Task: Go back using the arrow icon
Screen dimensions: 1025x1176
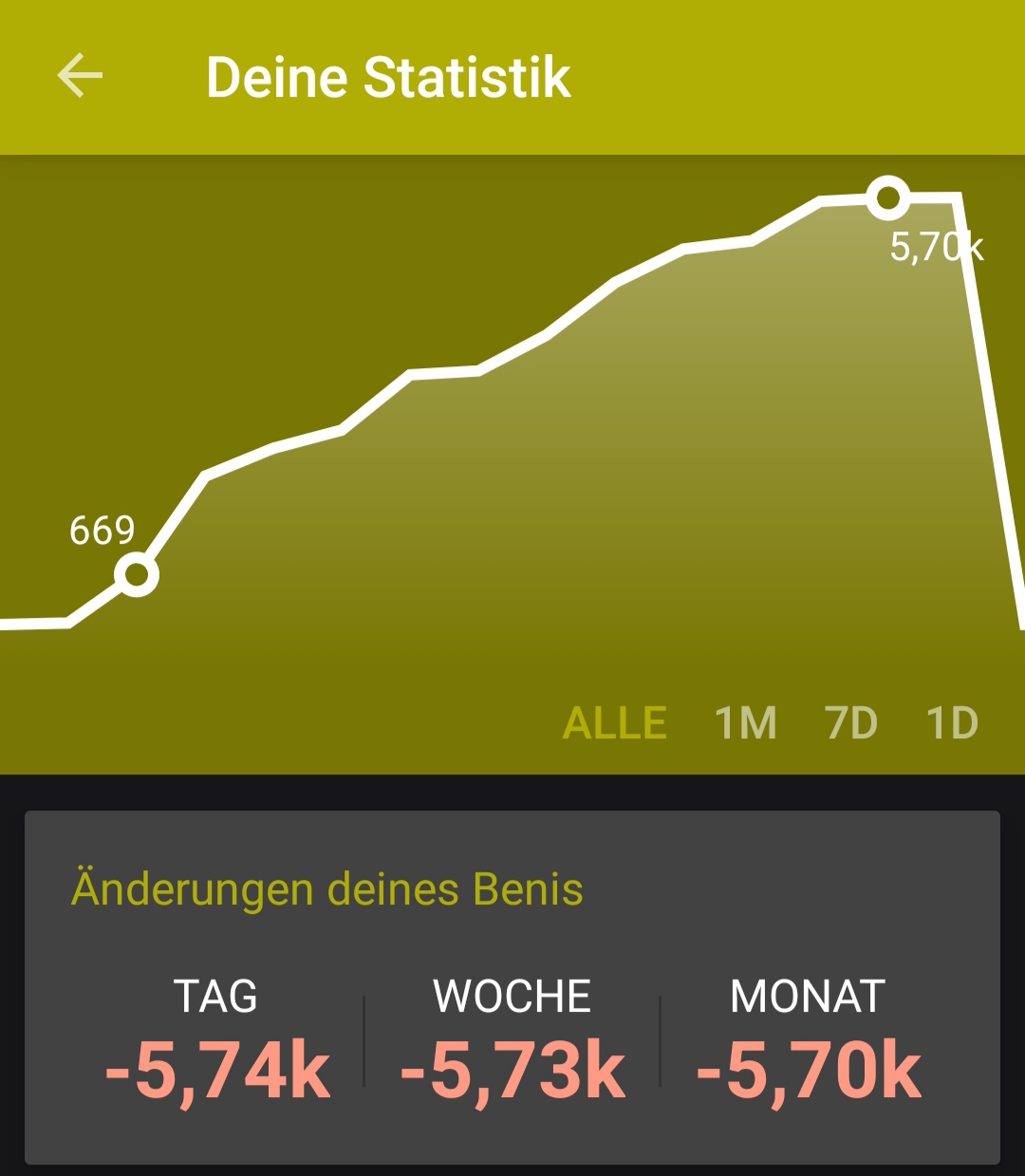Action: click(x=80, y=76)
